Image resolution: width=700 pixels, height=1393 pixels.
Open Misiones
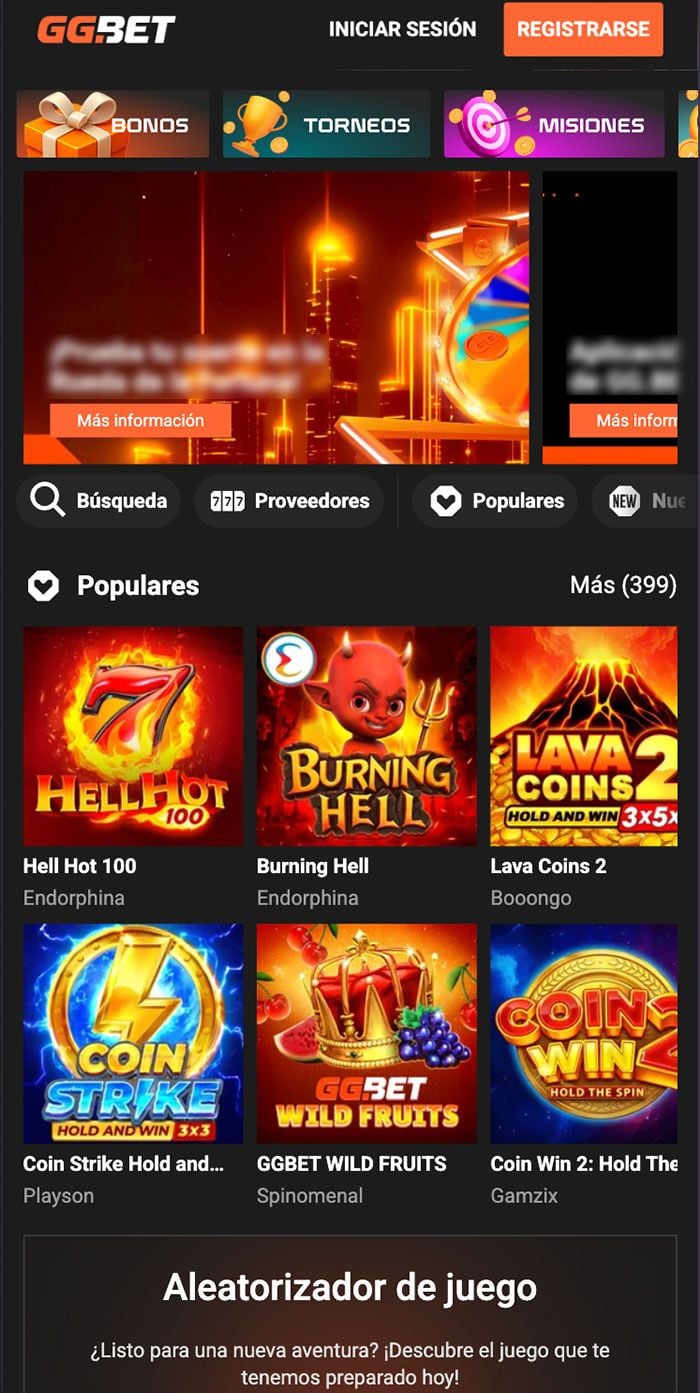pyautogui.click(x=554, y=125)
